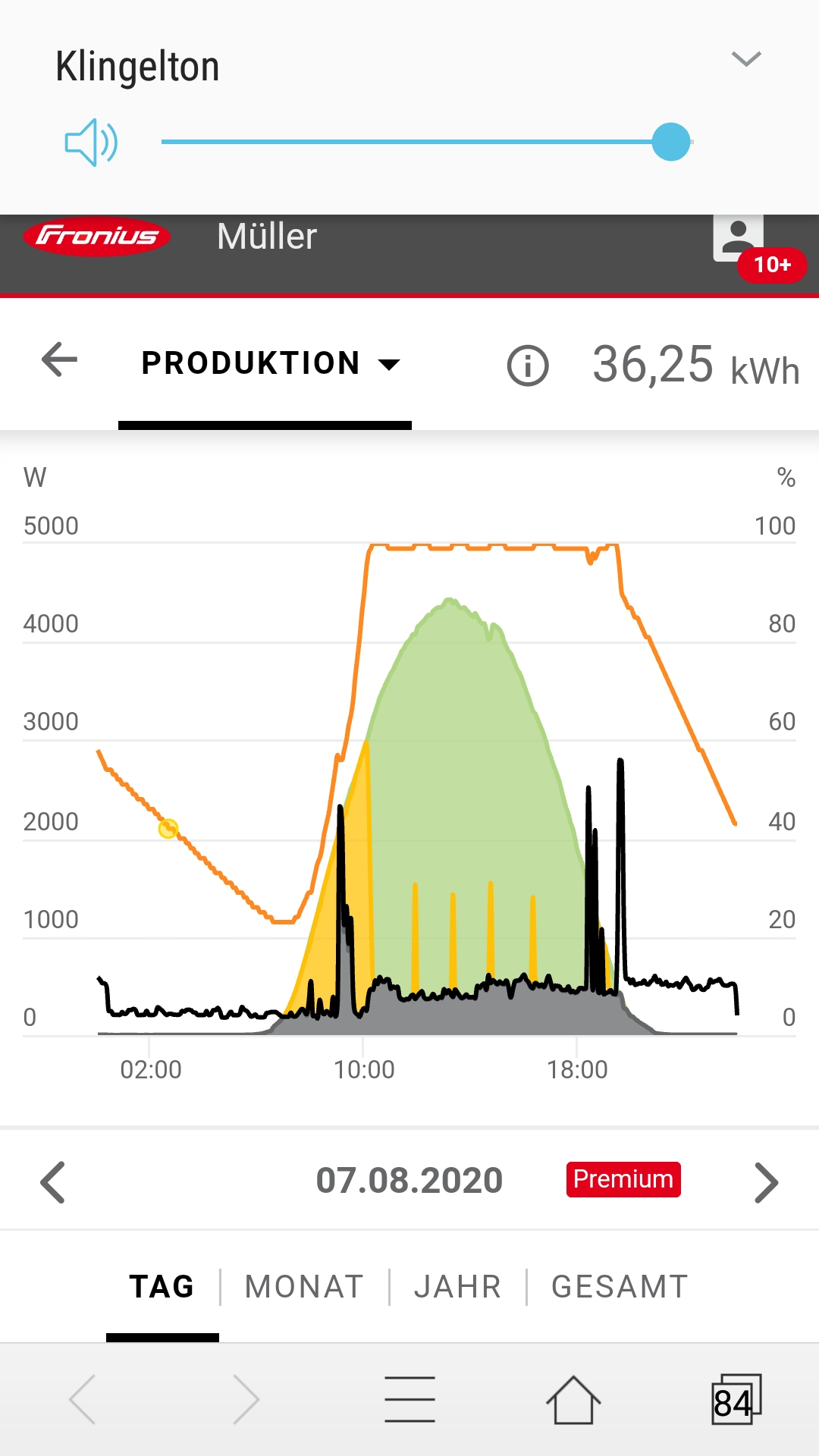
Task: Mute the ringtone speaker icon
Action: pos(91,142)
